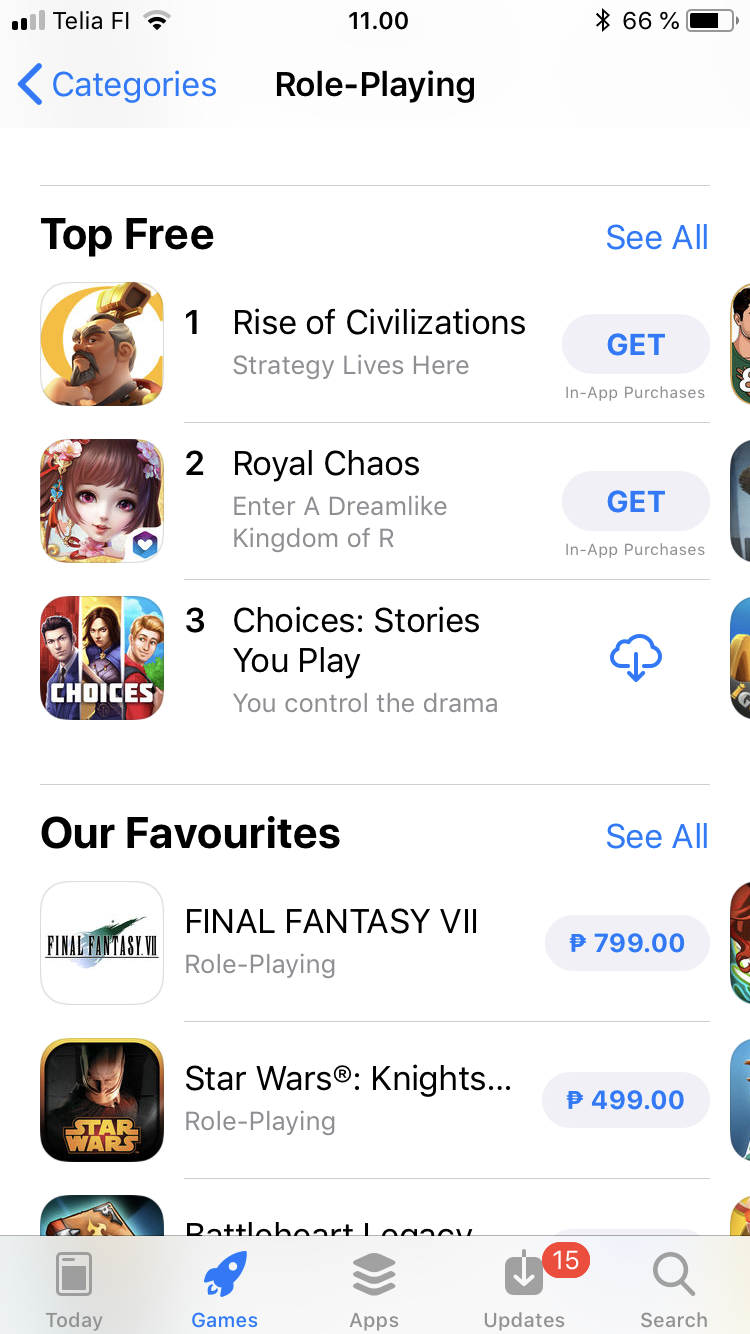Get Rise of Civilizations
Viewport: 750px width, 1334px height.
635,344
